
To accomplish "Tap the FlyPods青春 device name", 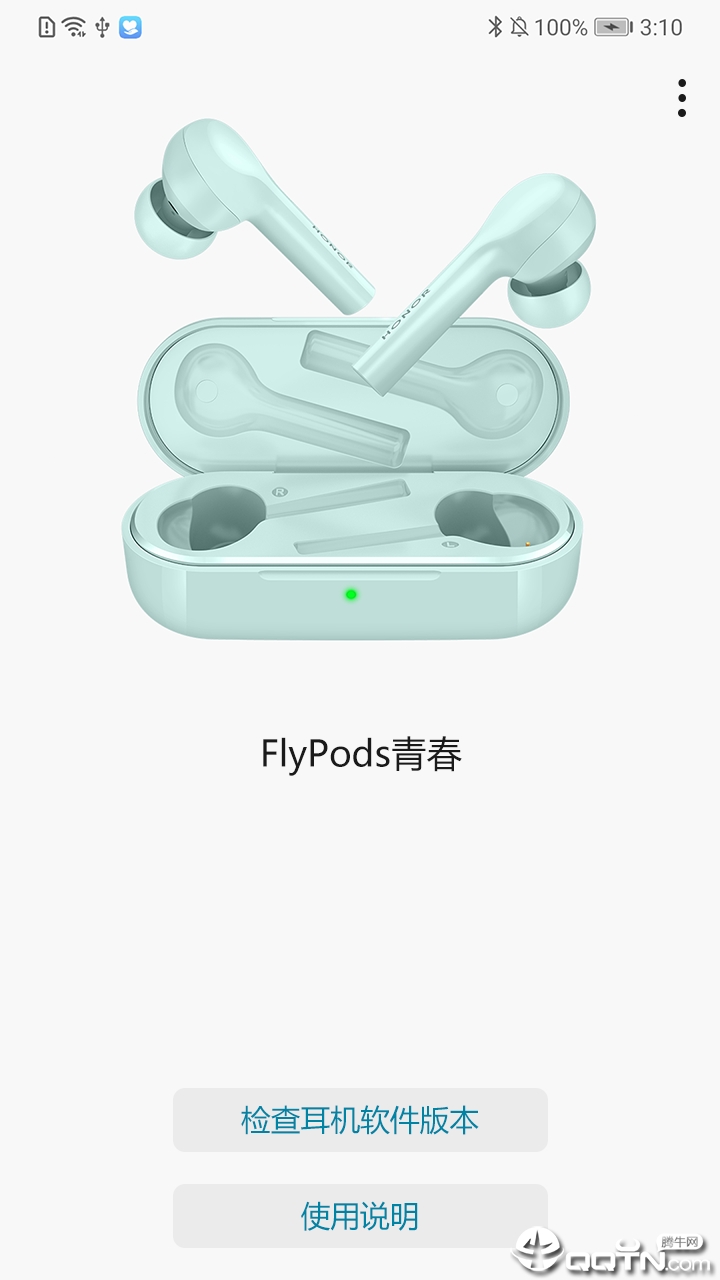I will [360, 753].
